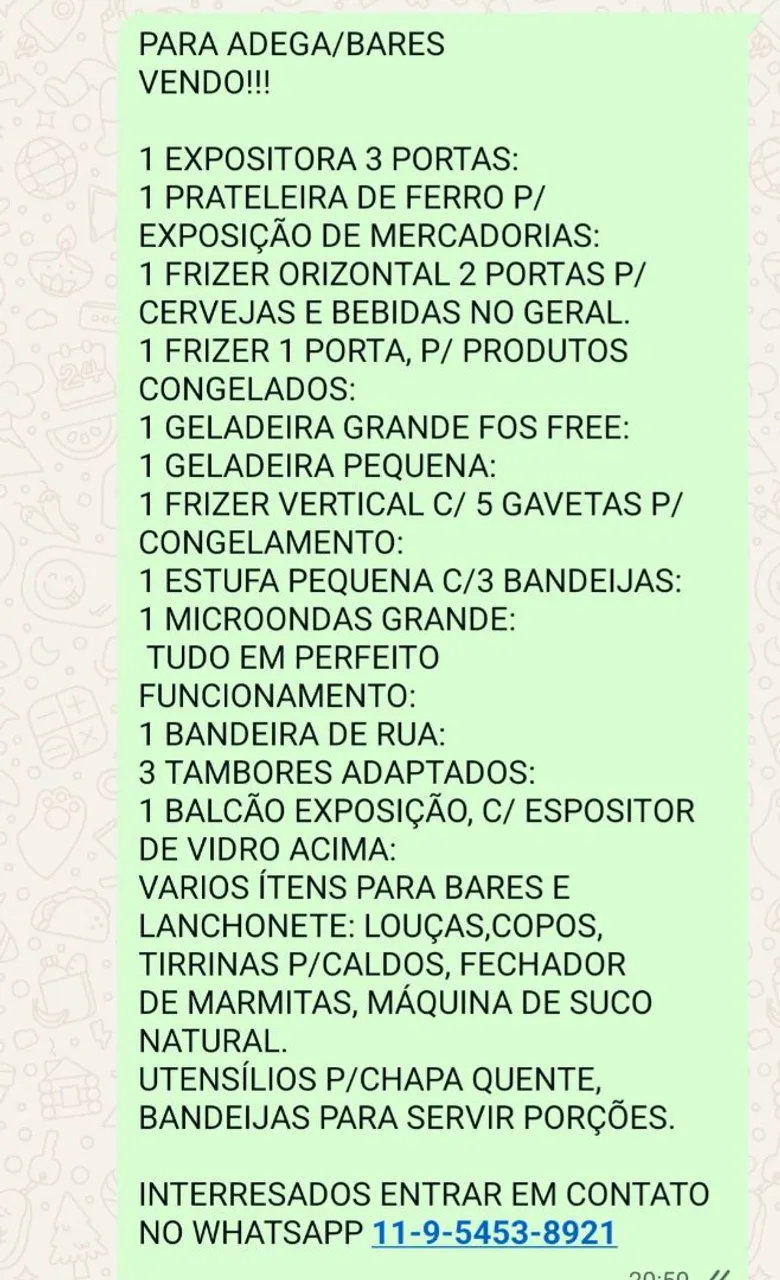Viewport: 780px width, 1280px height.
Task: Open the phone number link 11-9-5453-8921
Action: pos(494,1233)
